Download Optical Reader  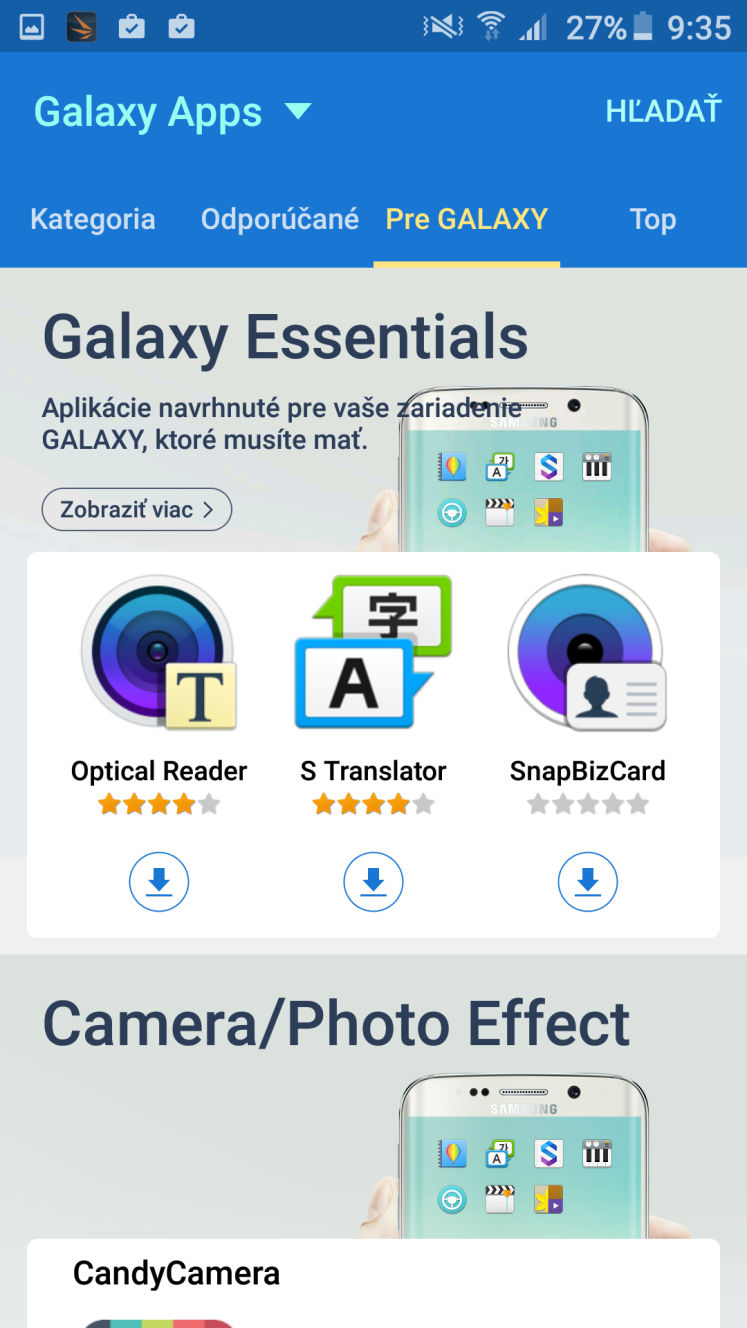coord(159,882)
